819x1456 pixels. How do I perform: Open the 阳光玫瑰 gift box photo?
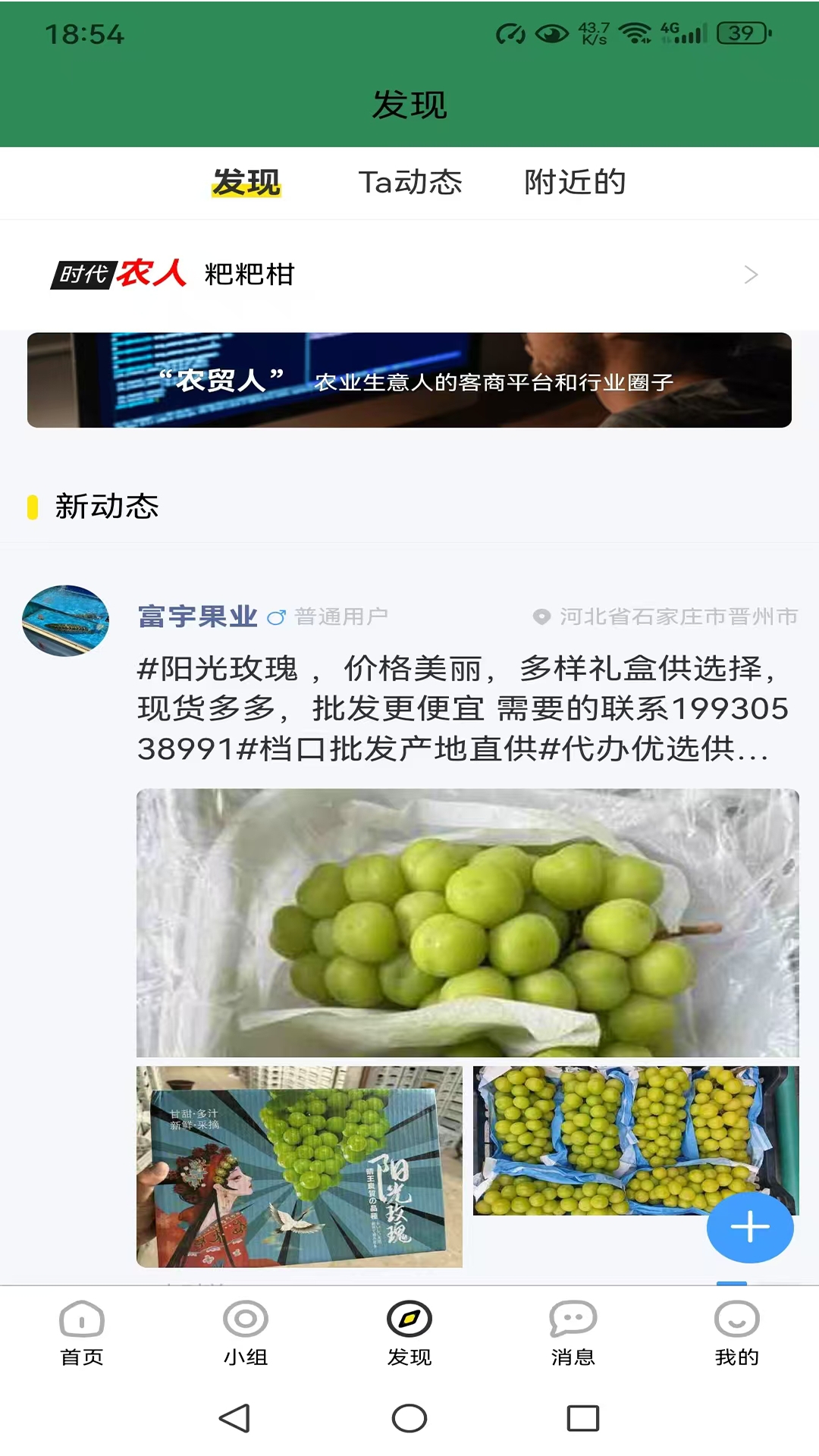pyautogui.click(x=299, y=1166)
